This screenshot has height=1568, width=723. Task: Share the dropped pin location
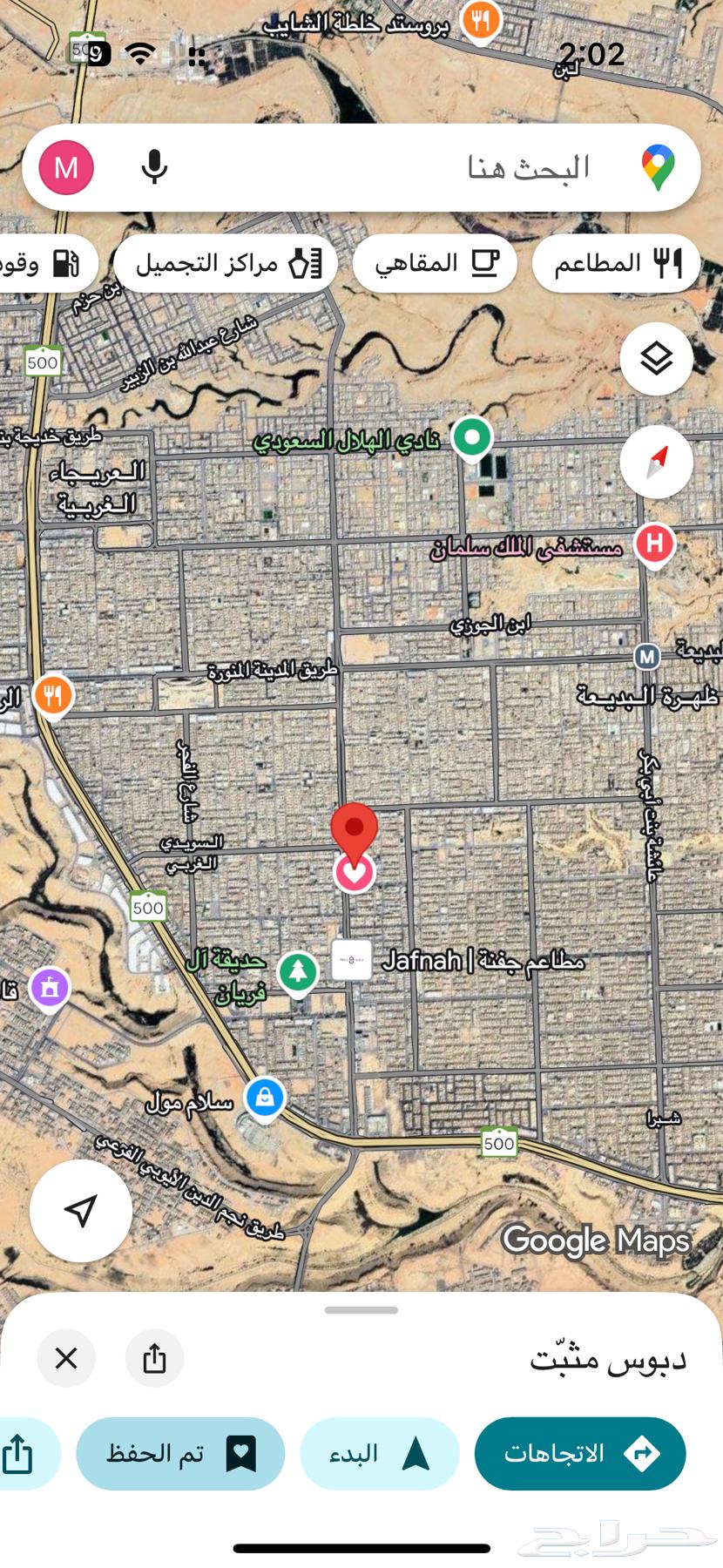click(154, 1357)
